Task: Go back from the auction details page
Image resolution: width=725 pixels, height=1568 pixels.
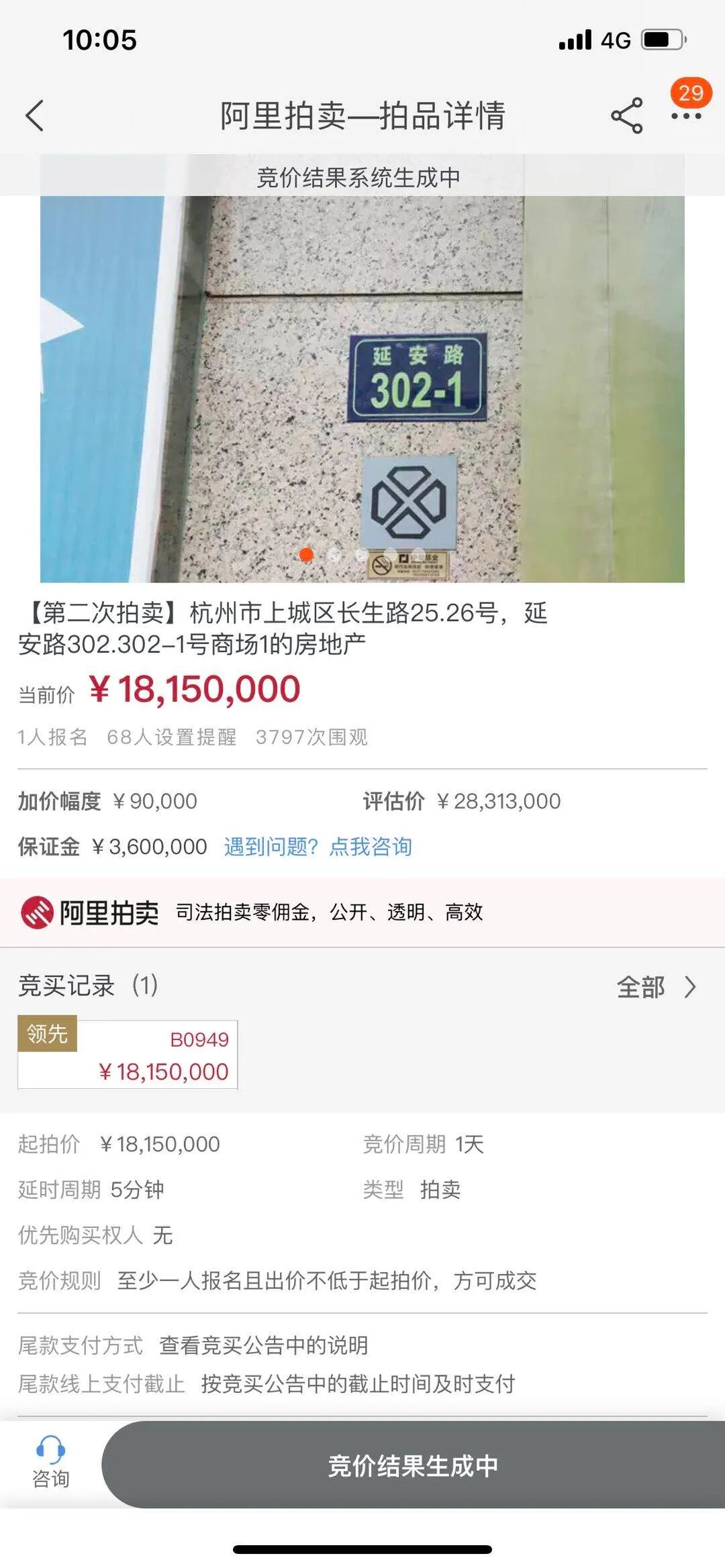Action: (x=35, y=115)
